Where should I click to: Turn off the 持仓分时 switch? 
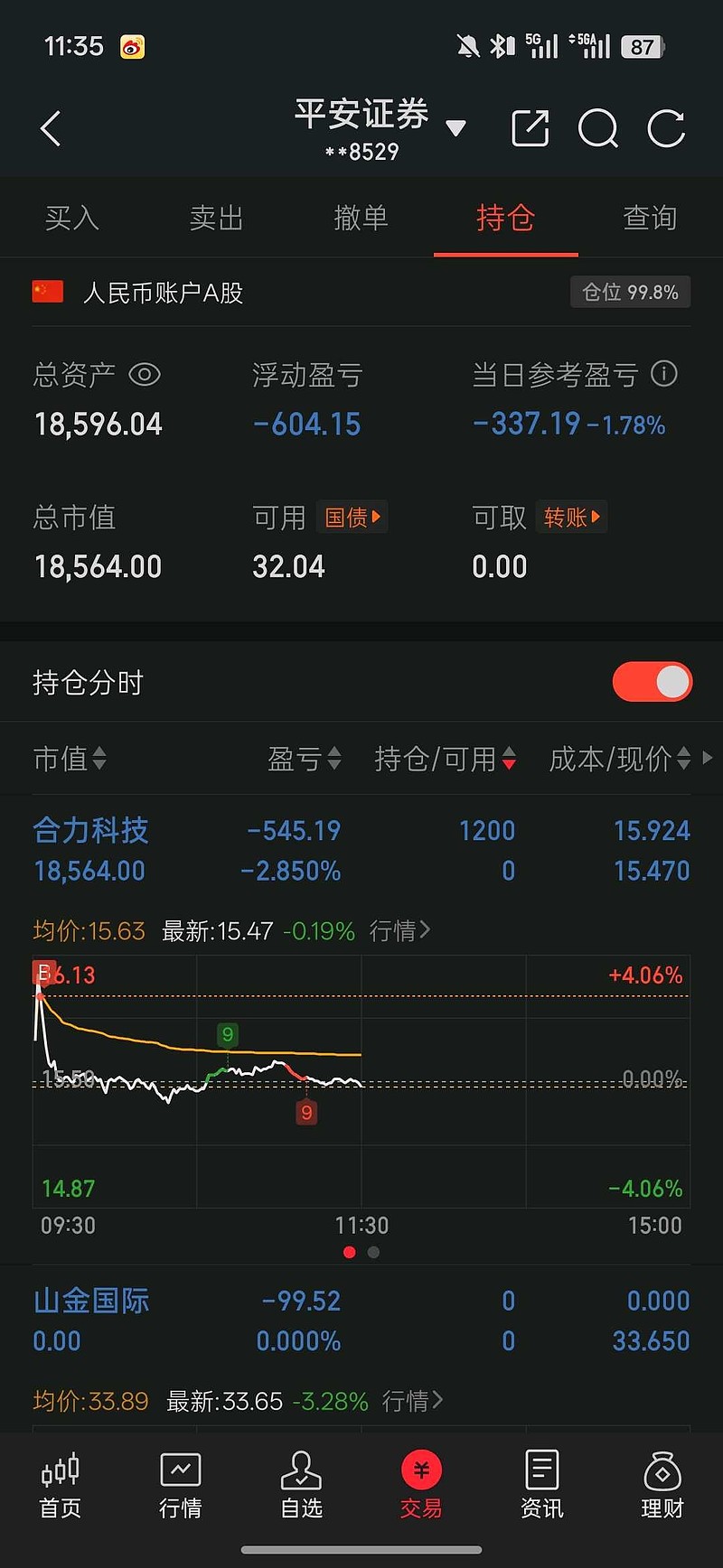pyautogui.click(x=652, y=682)
